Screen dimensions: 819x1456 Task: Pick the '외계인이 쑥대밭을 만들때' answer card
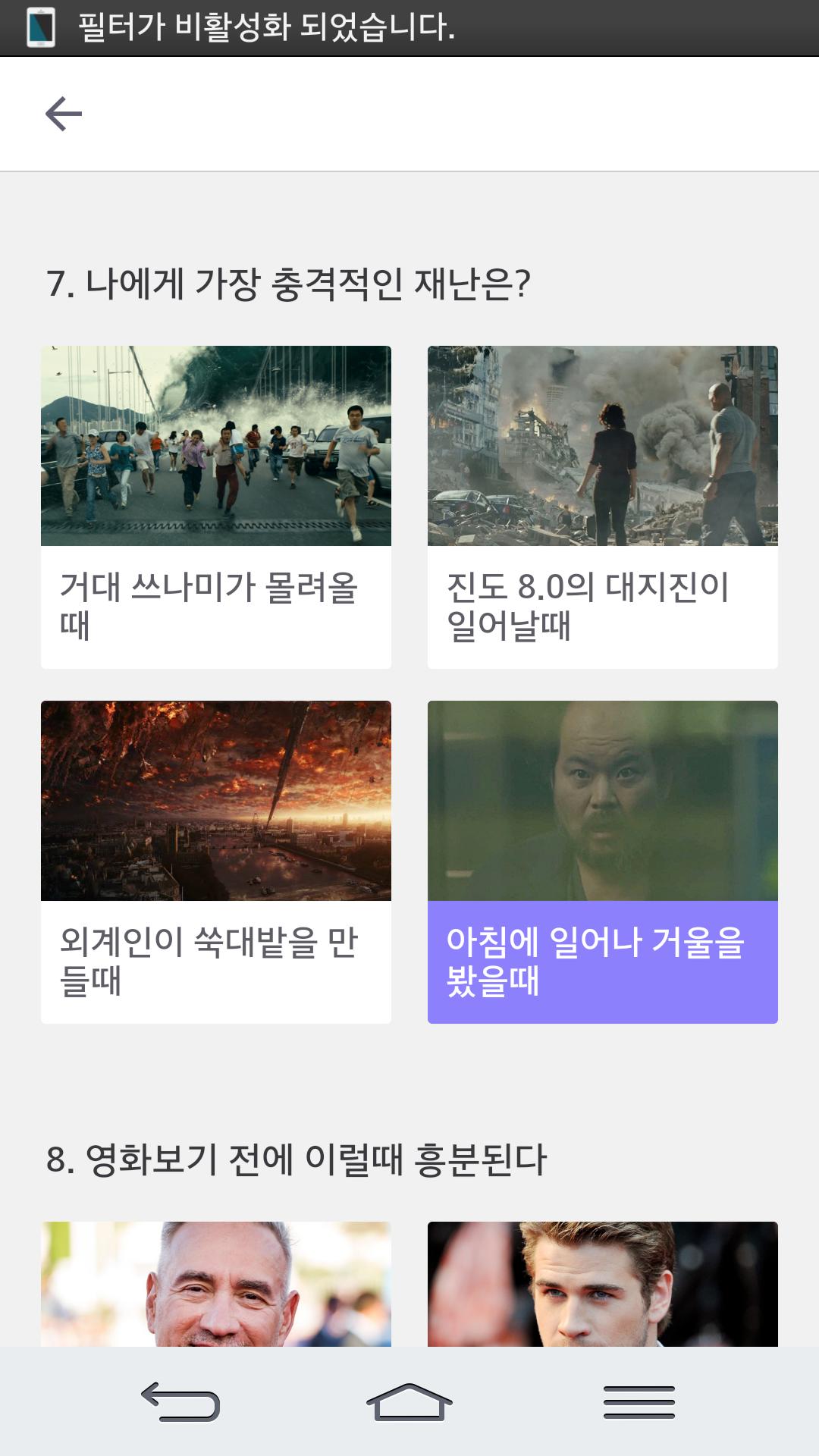pos(216,861)
